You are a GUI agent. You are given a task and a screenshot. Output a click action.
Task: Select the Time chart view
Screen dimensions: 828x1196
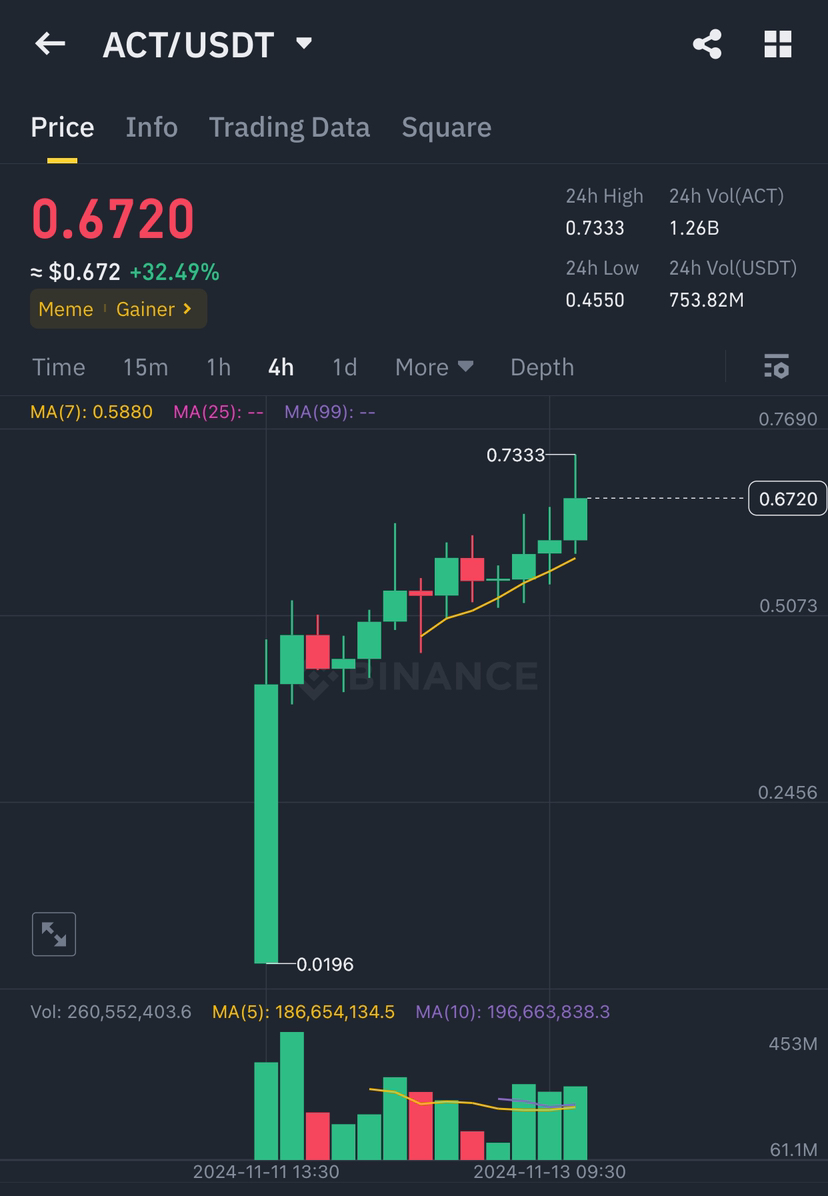click(x=58, y=367)
